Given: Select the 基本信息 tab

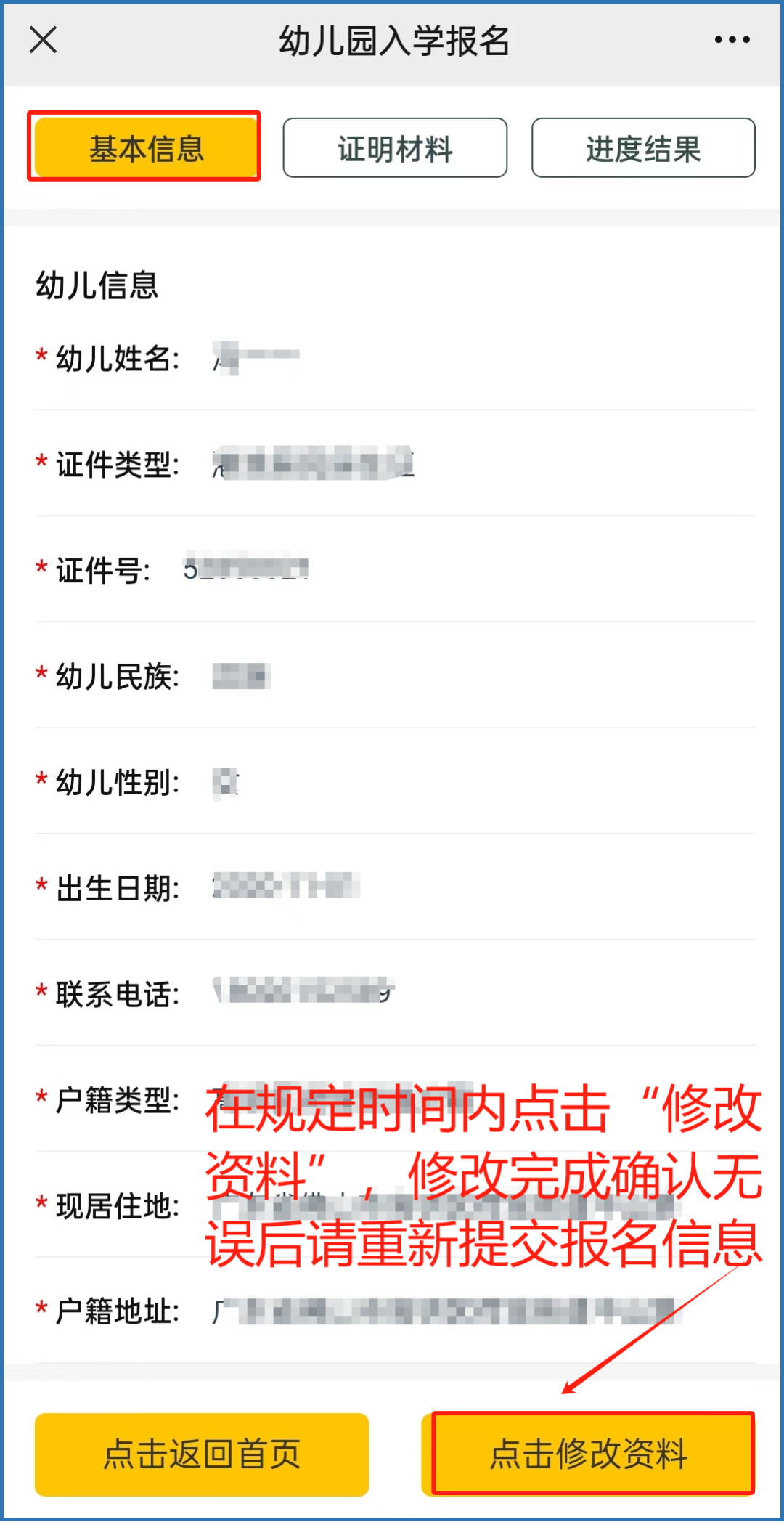Looking at the screenshot, I should (147, 148).
